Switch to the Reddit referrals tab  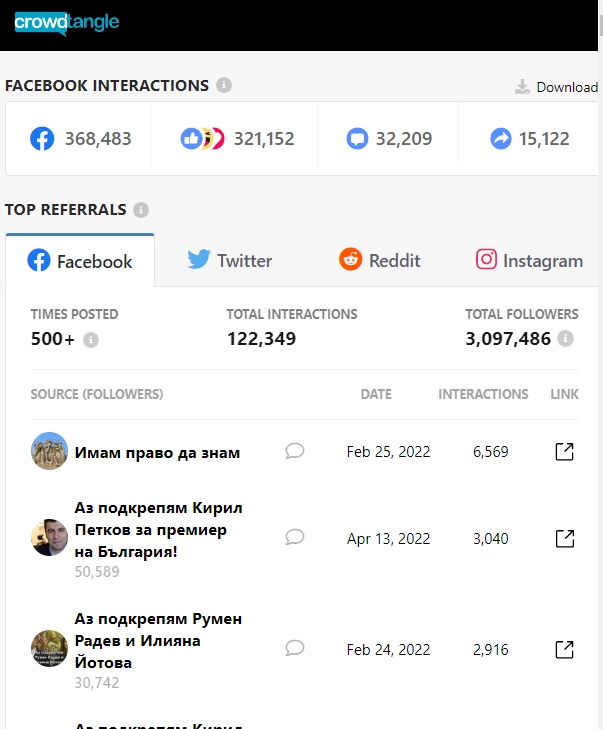click(379, 261)
